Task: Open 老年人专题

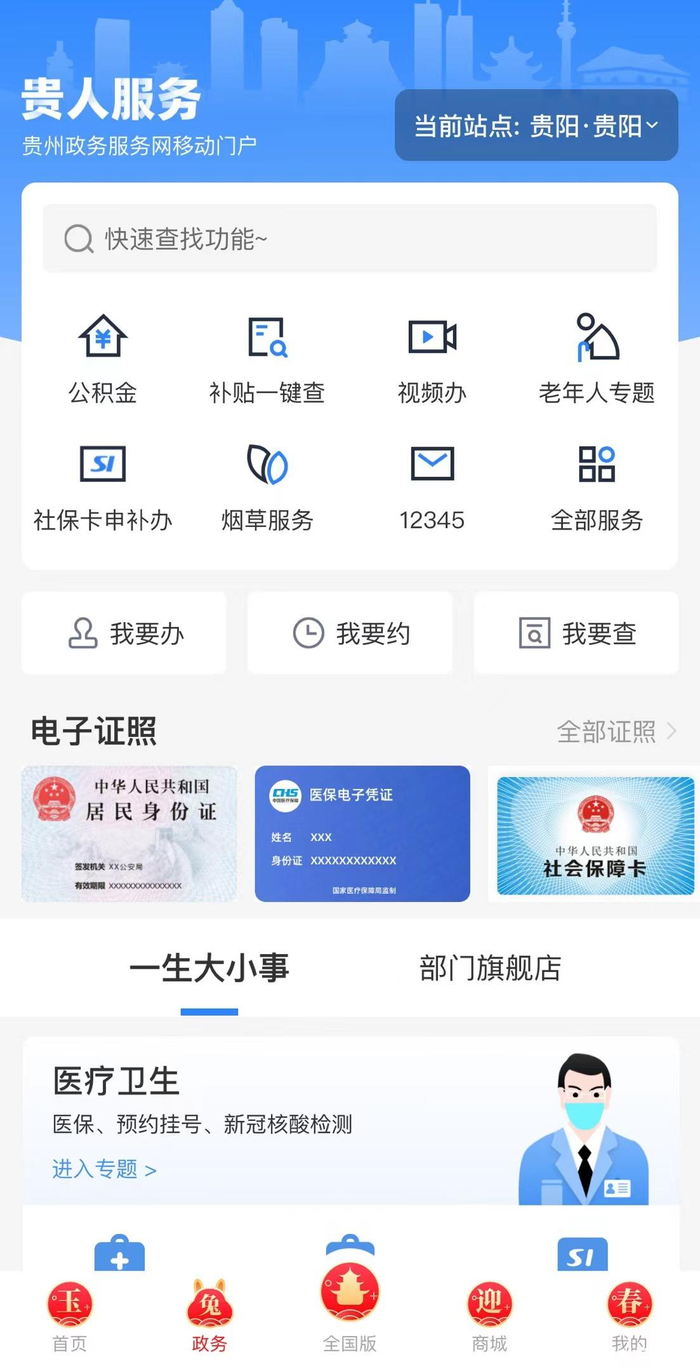Action: pyautogui.click(x=597, y=359)
